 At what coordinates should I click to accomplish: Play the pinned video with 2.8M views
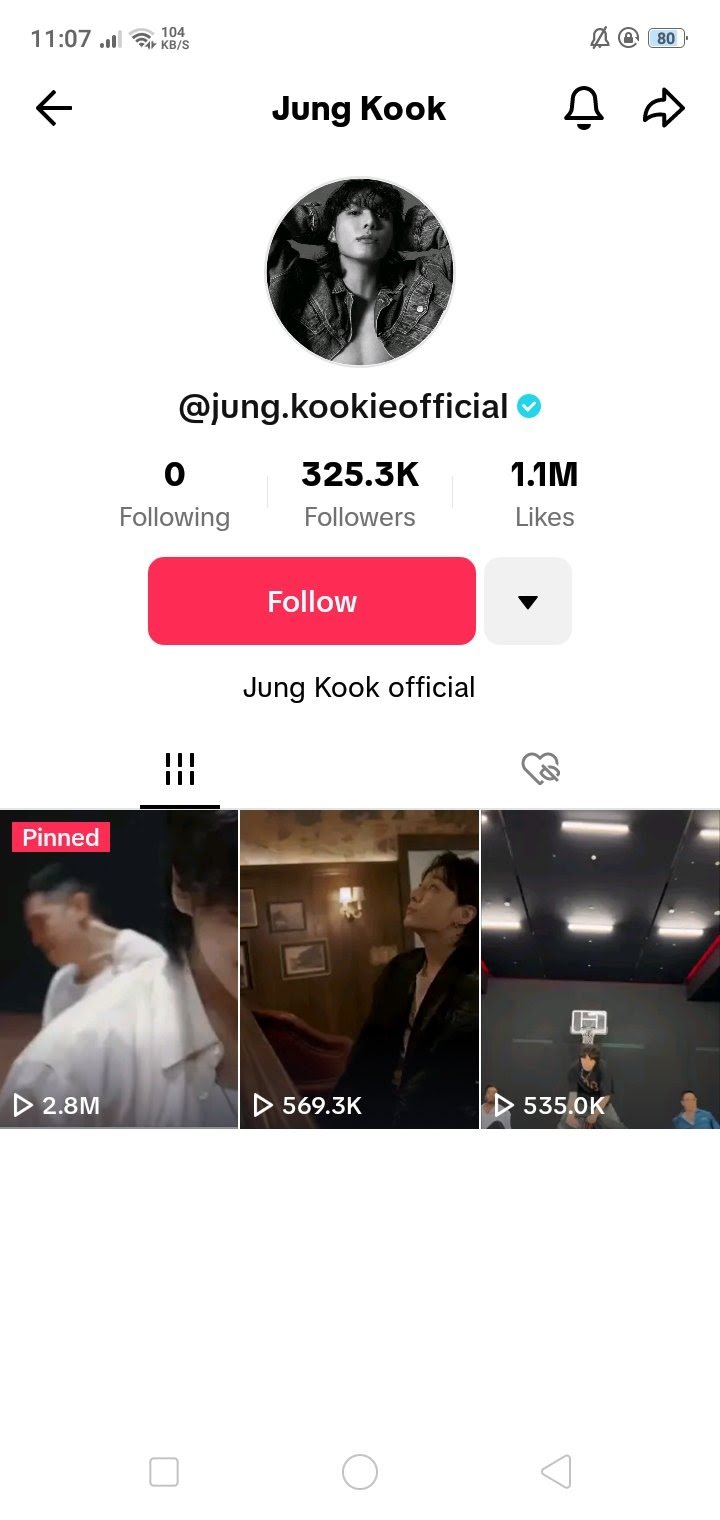click(x=119, y=968)
